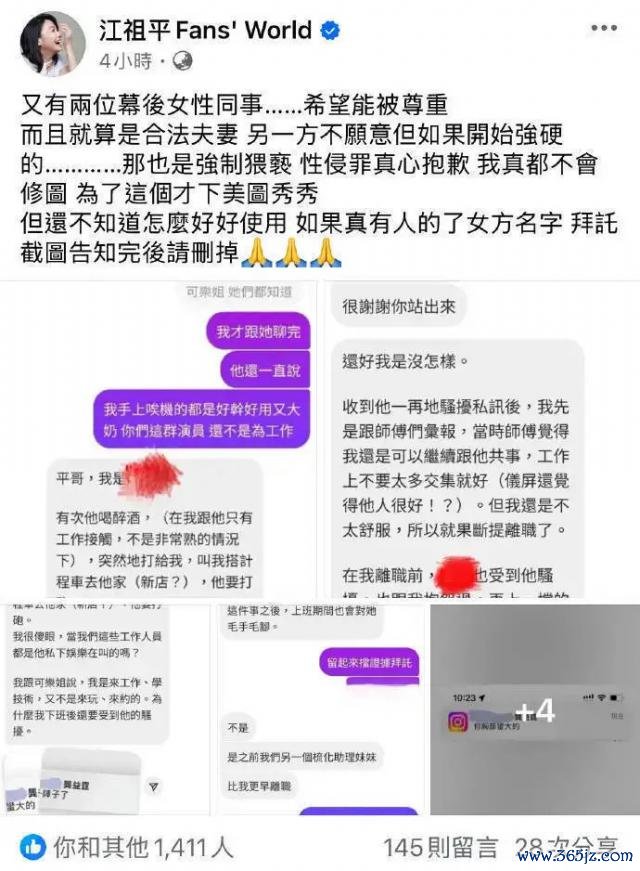640x871 pixels.
Task: View the +4 additional photos tile
Action: [x=534, y=712]
